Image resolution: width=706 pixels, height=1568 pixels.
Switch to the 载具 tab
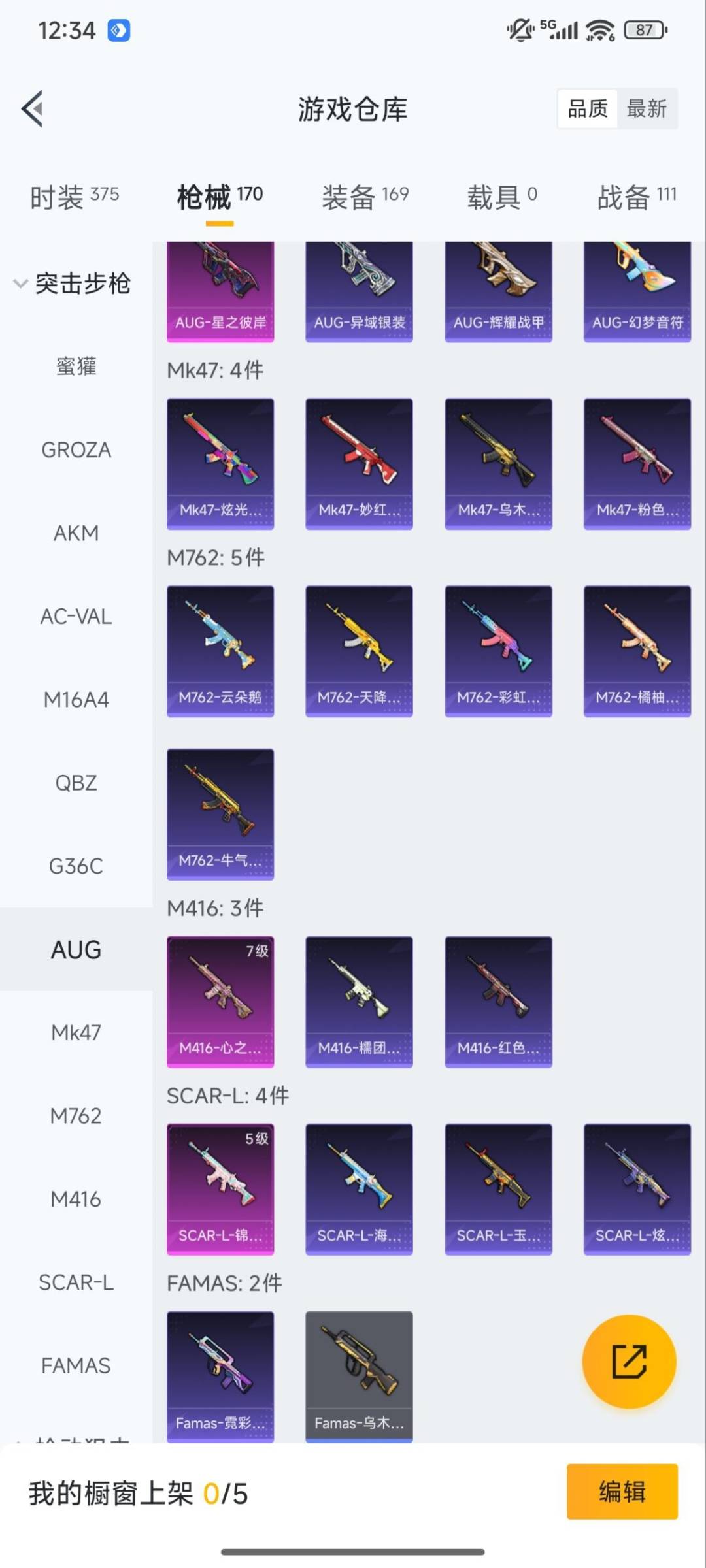(501, 197)
